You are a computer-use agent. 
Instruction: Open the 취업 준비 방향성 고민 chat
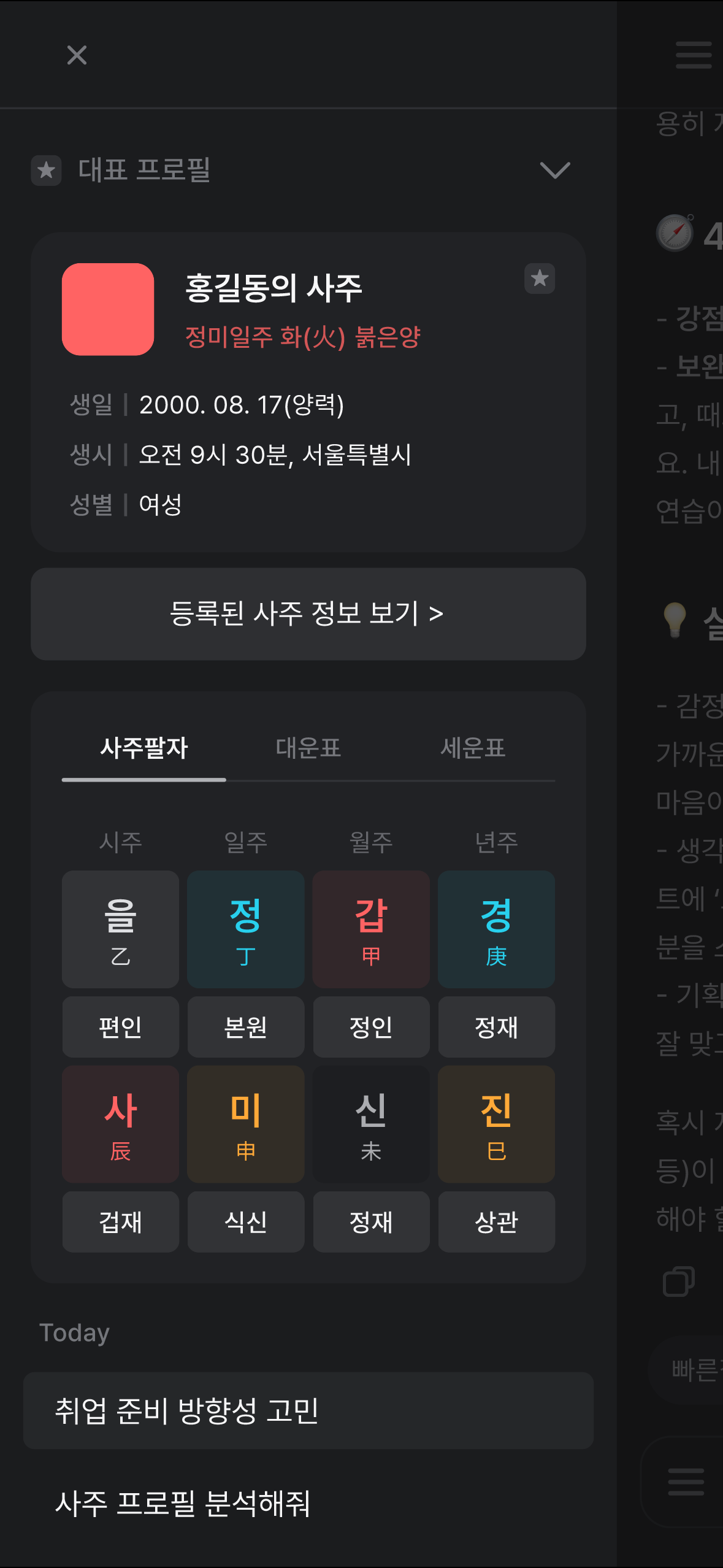308,1411
